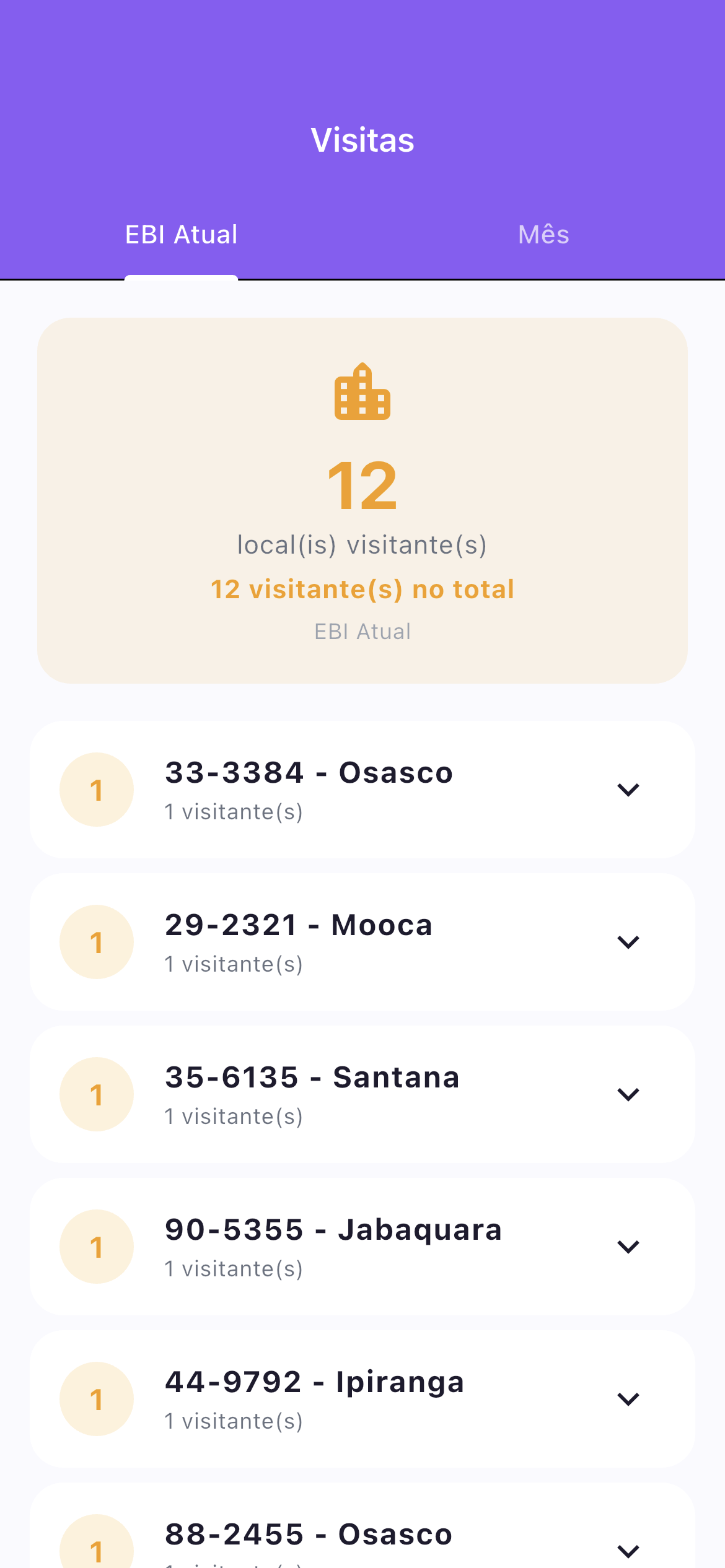Viewport: 725px width, 1568px height.
Task: Click the Visitas title
Action: (x=362, y=141)
